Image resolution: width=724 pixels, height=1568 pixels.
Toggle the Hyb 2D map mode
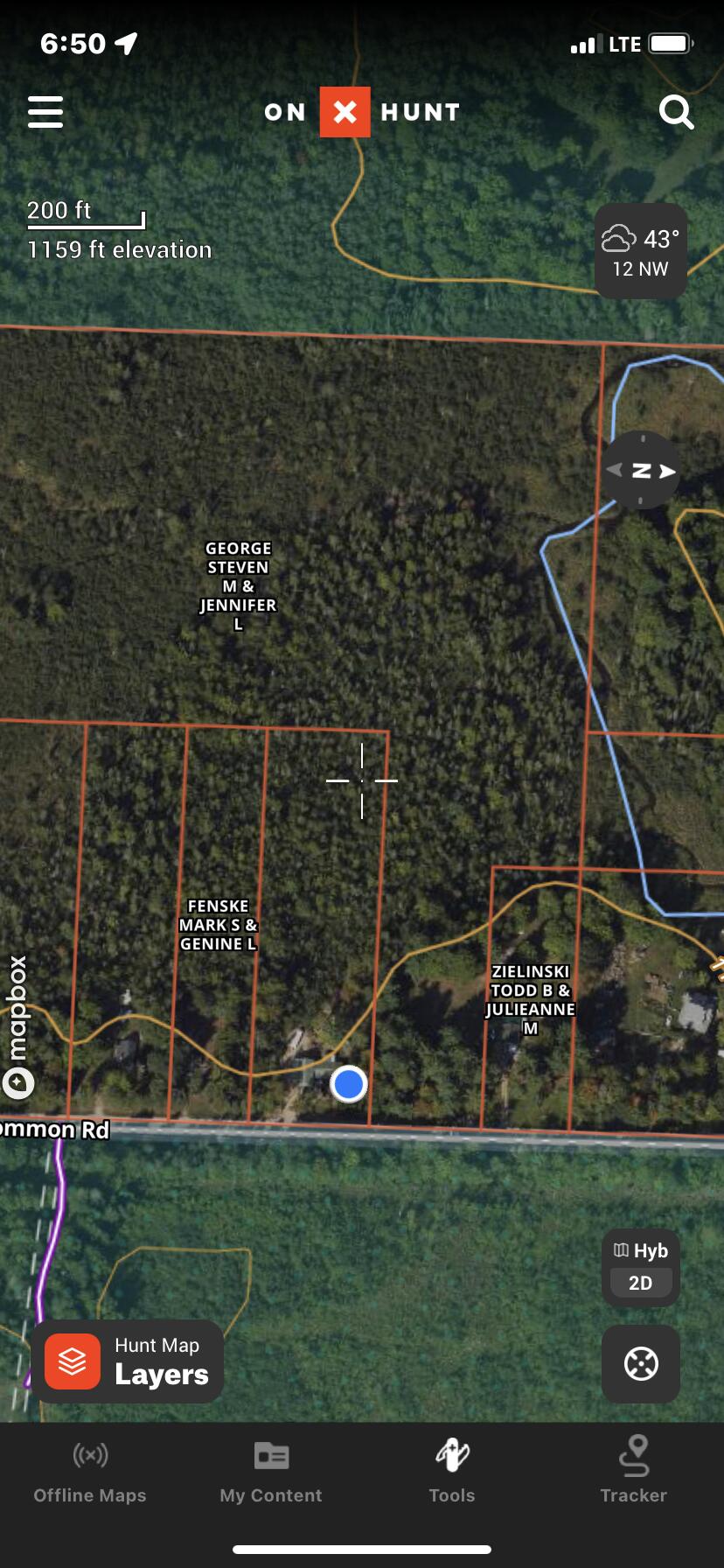(x=641, y=1267)
